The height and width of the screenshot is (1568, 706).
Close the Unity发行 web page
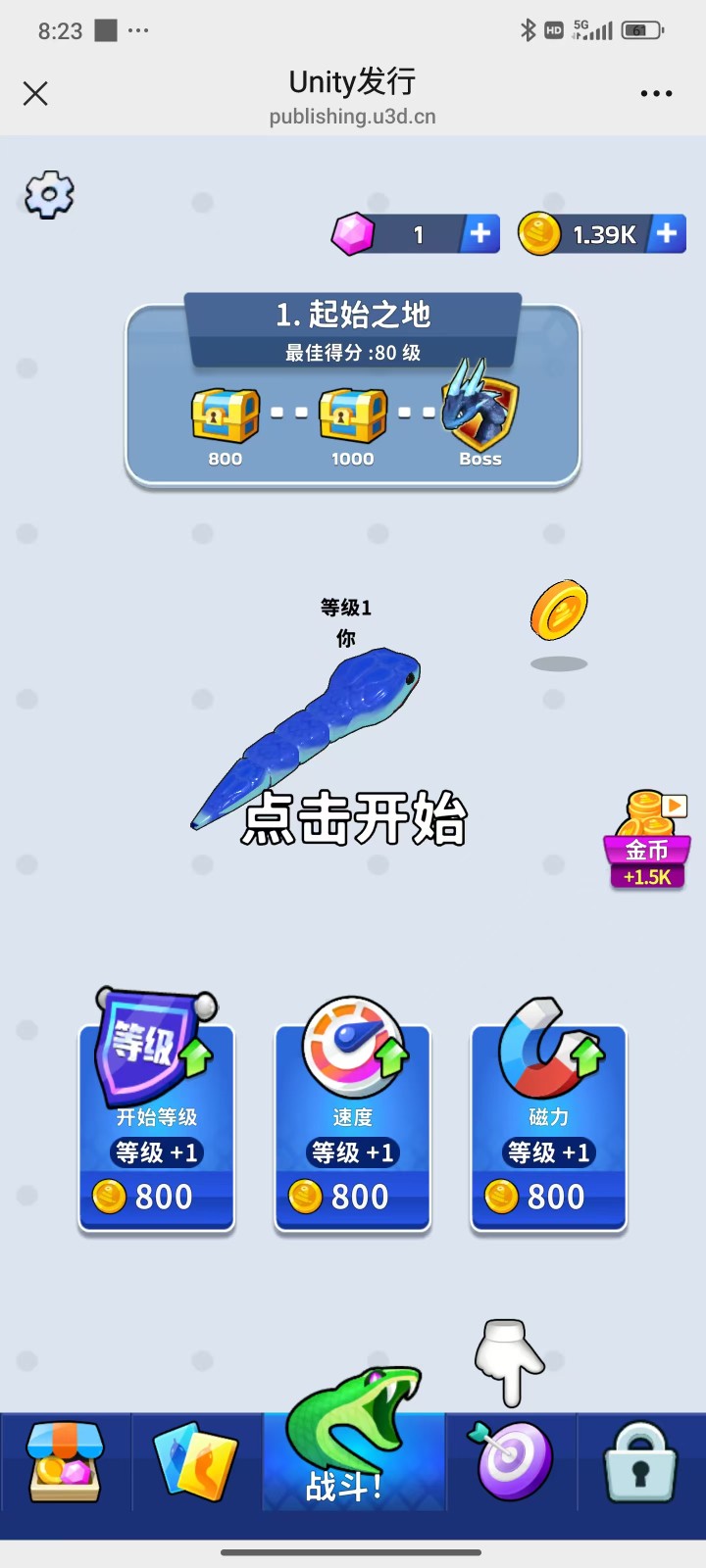(x=35, y=94)
